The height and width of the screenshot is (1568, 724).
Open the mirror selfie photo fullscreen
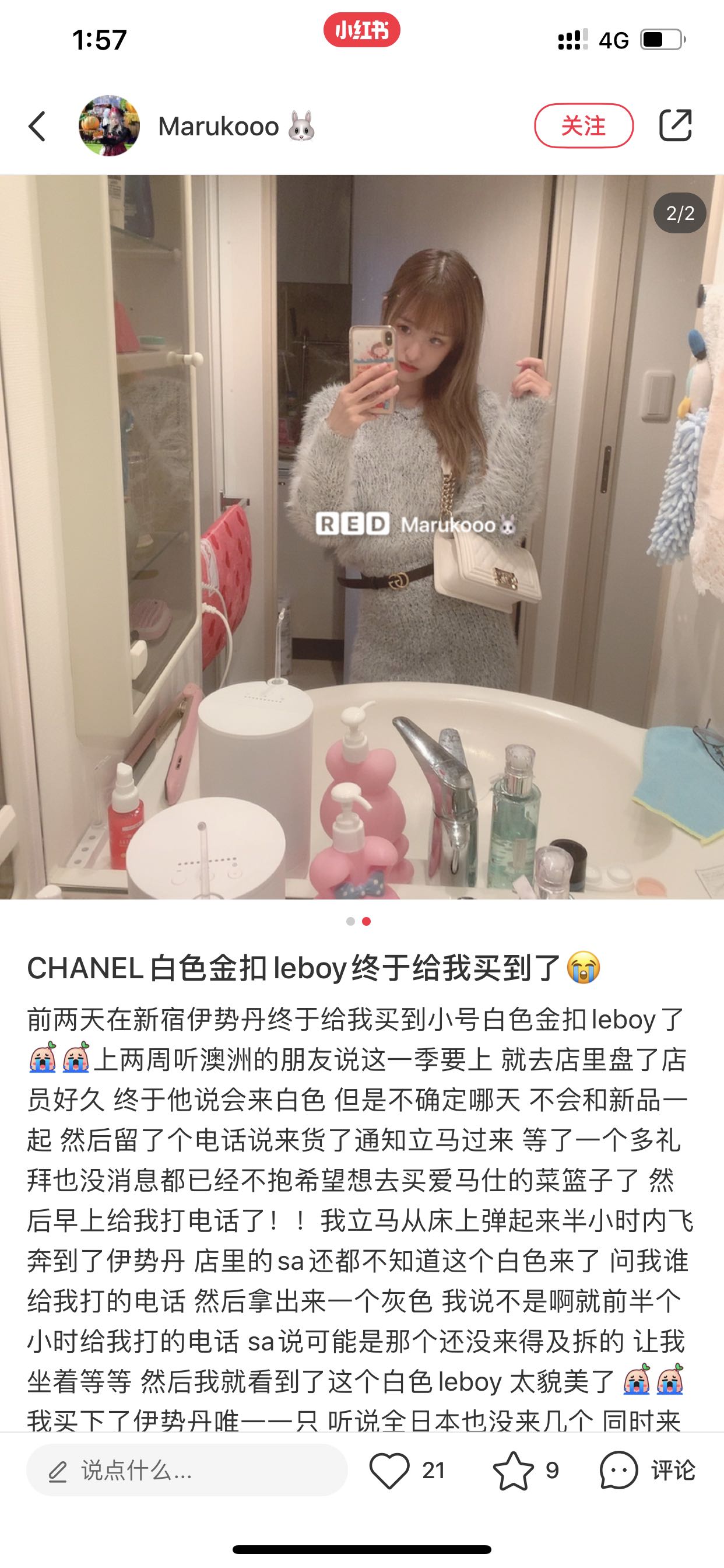[x=362, y=535]
